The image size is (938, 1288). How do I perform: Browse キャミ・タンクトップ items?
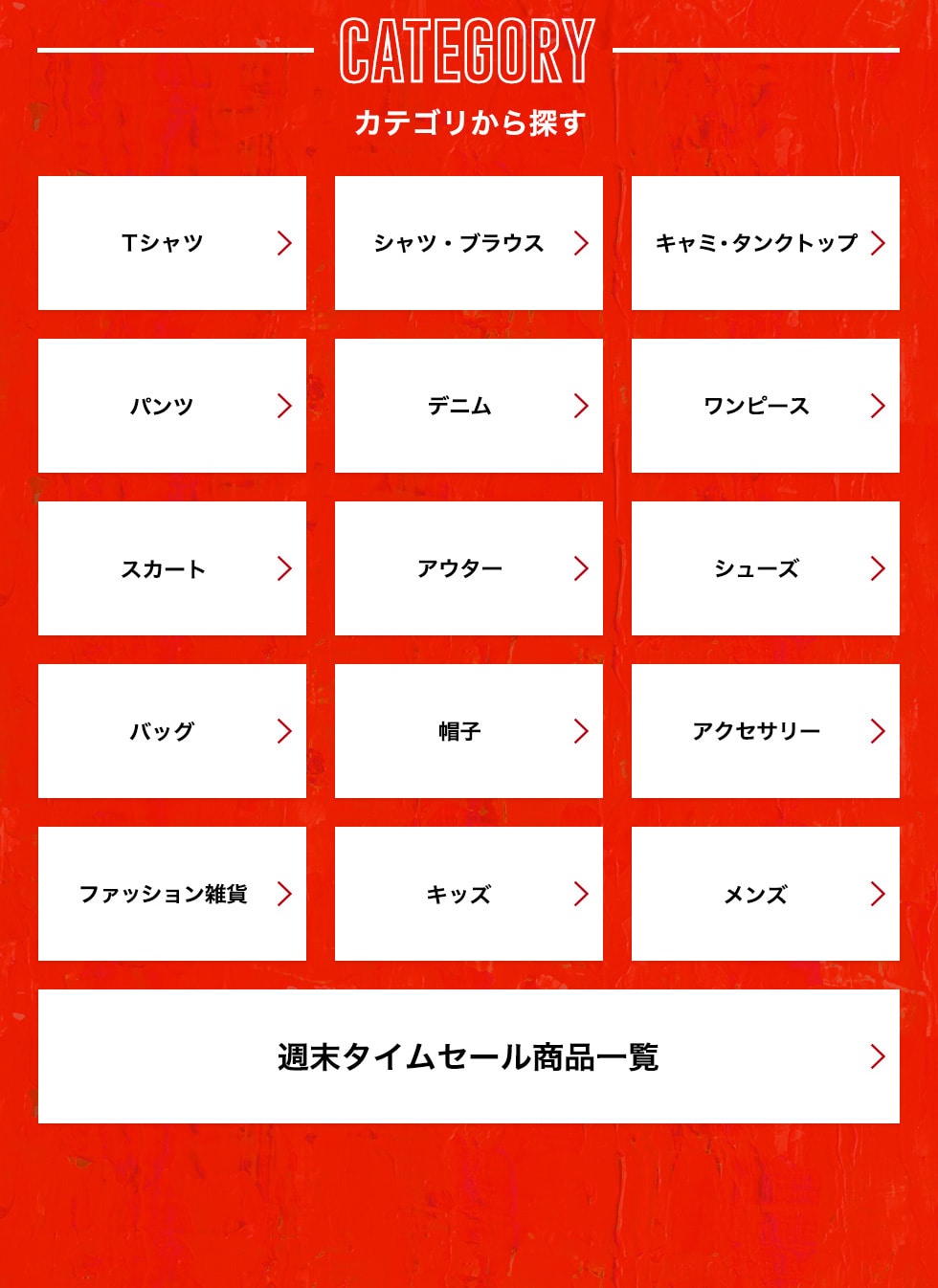click(766, 243)
